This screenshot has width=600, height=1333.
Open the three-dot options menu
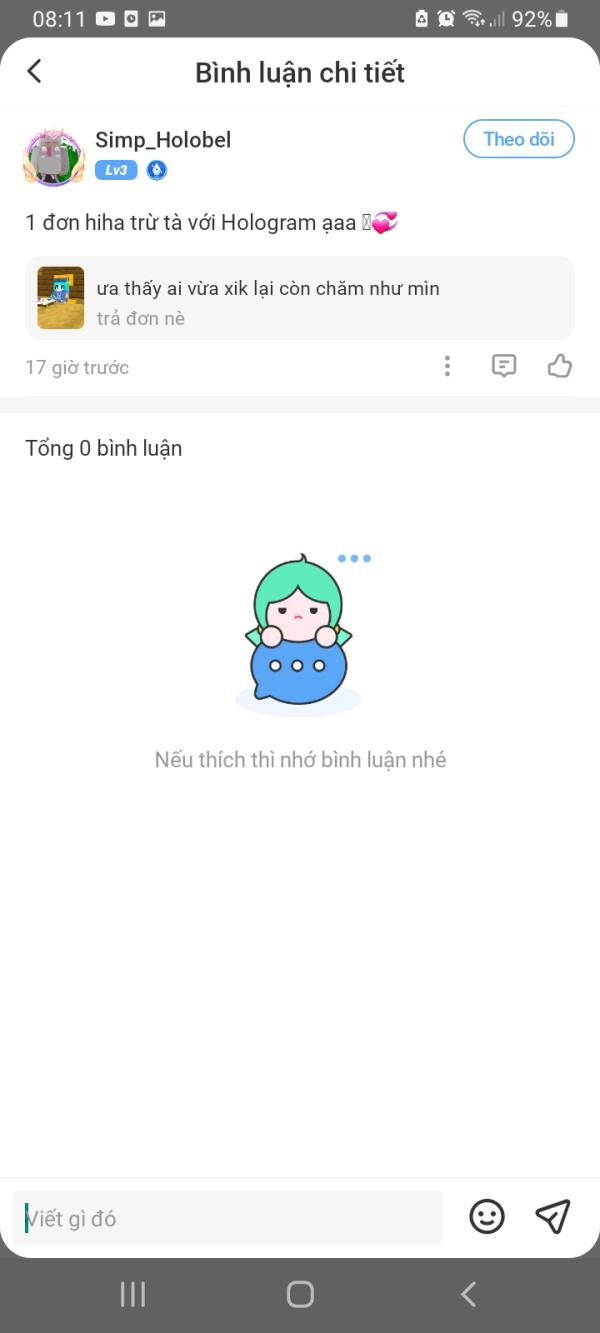(447, 366)
